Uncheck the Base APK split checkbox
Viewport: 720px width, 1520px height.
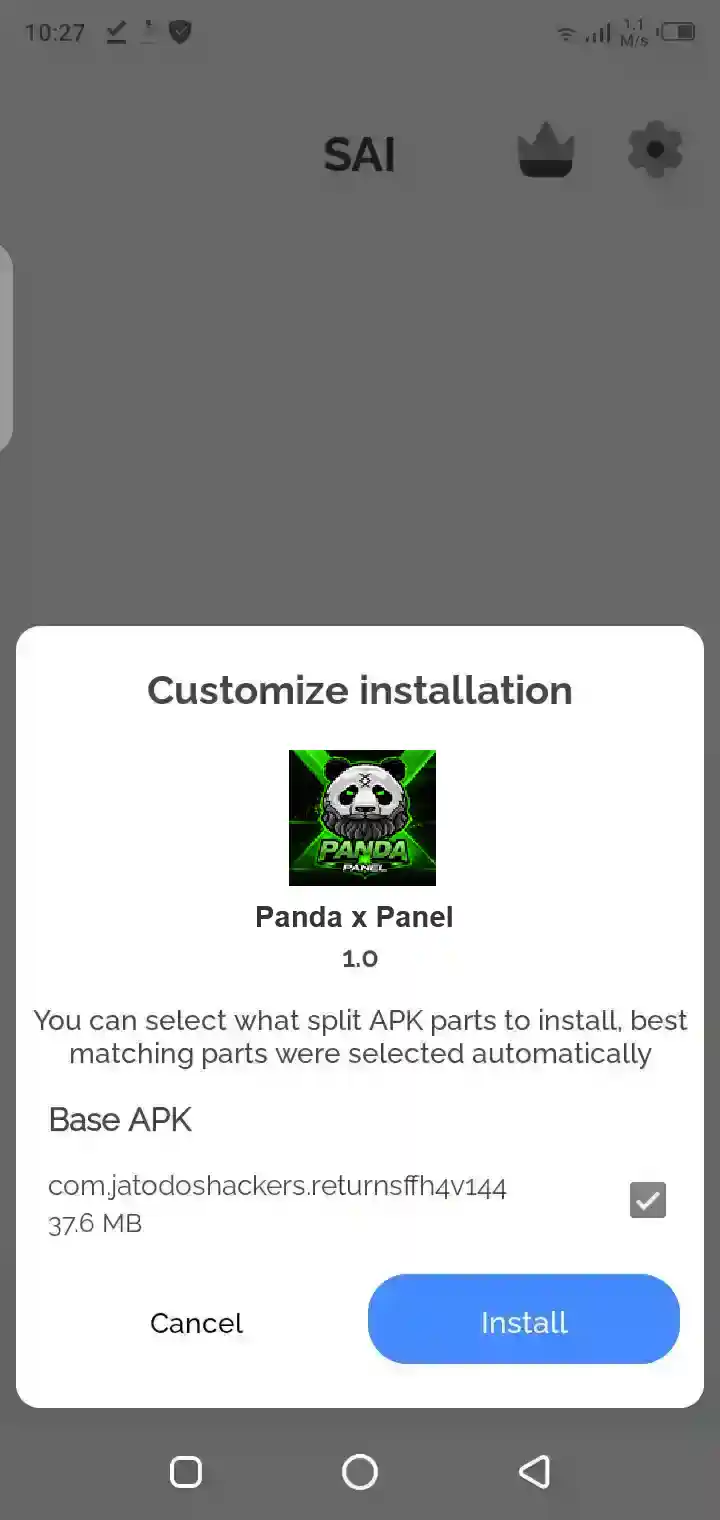point(647,1200)
